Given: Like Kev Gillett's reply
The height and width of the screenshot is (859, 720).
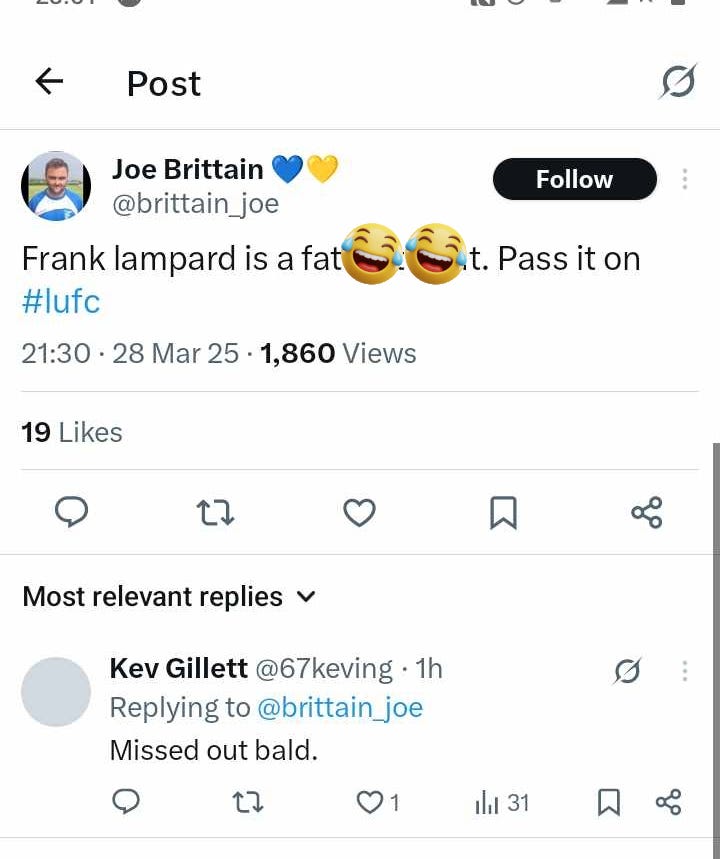Looking at the screenshot, I should 371,802.
